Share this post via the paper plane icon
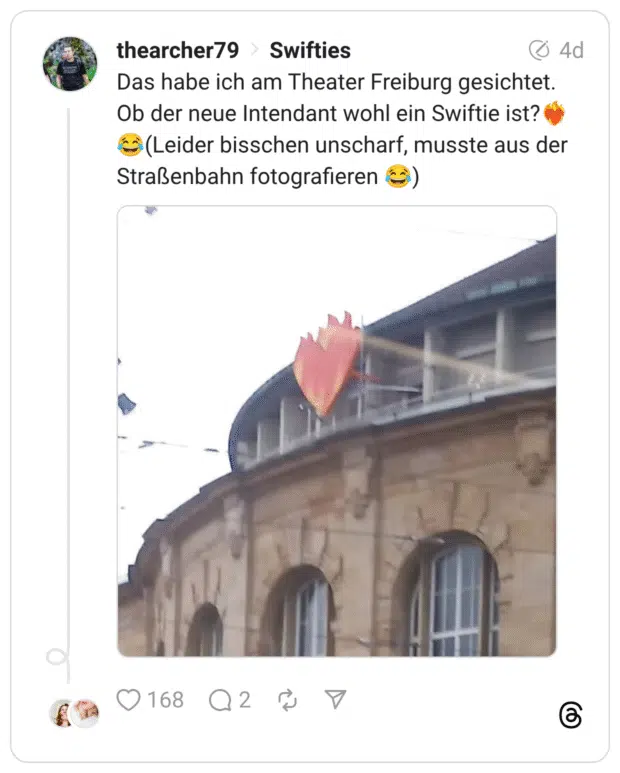Image resolution: width=620 pixels, height=773 pixels. click(x=336, y=700)
